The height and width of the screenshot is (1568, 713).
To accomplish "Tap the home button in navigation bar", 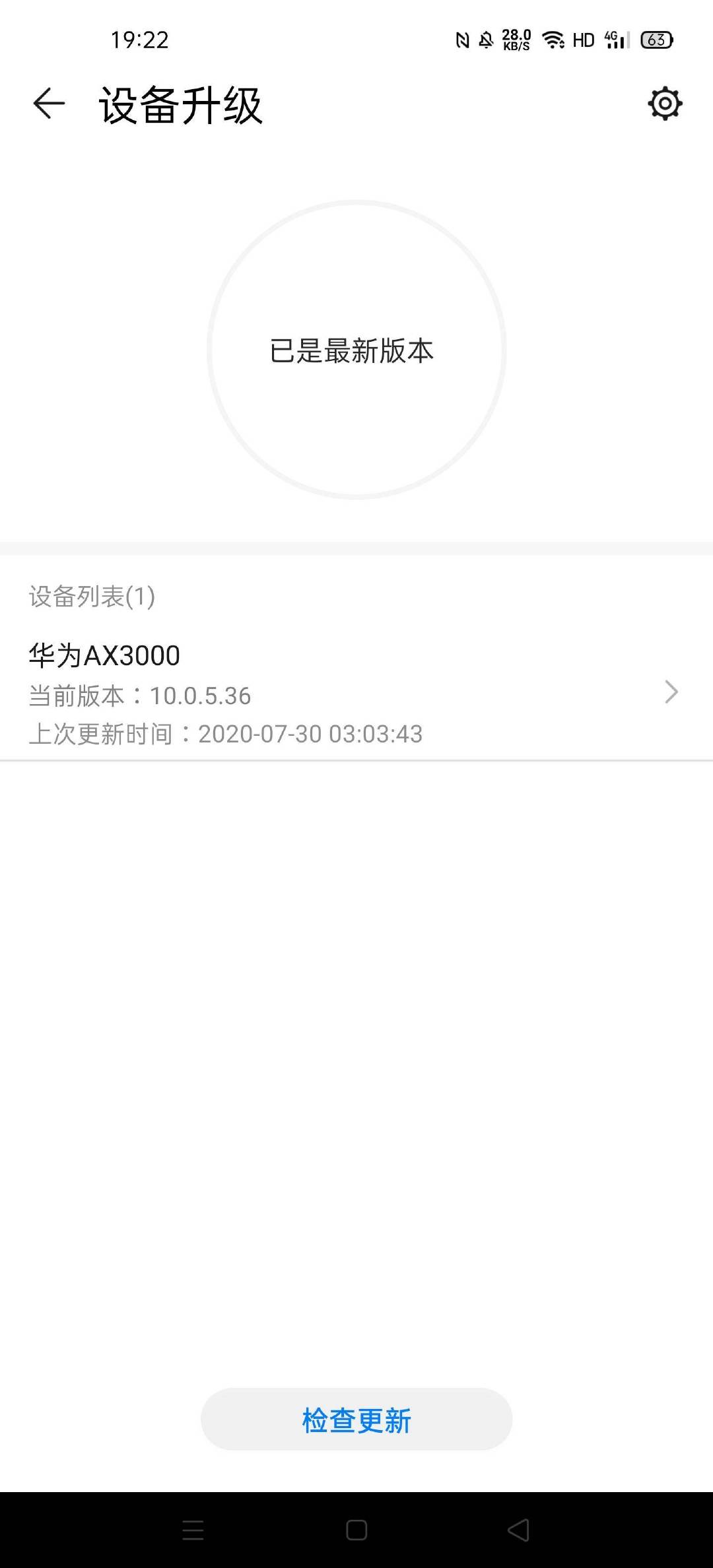I will click(x=356, y=1530).
